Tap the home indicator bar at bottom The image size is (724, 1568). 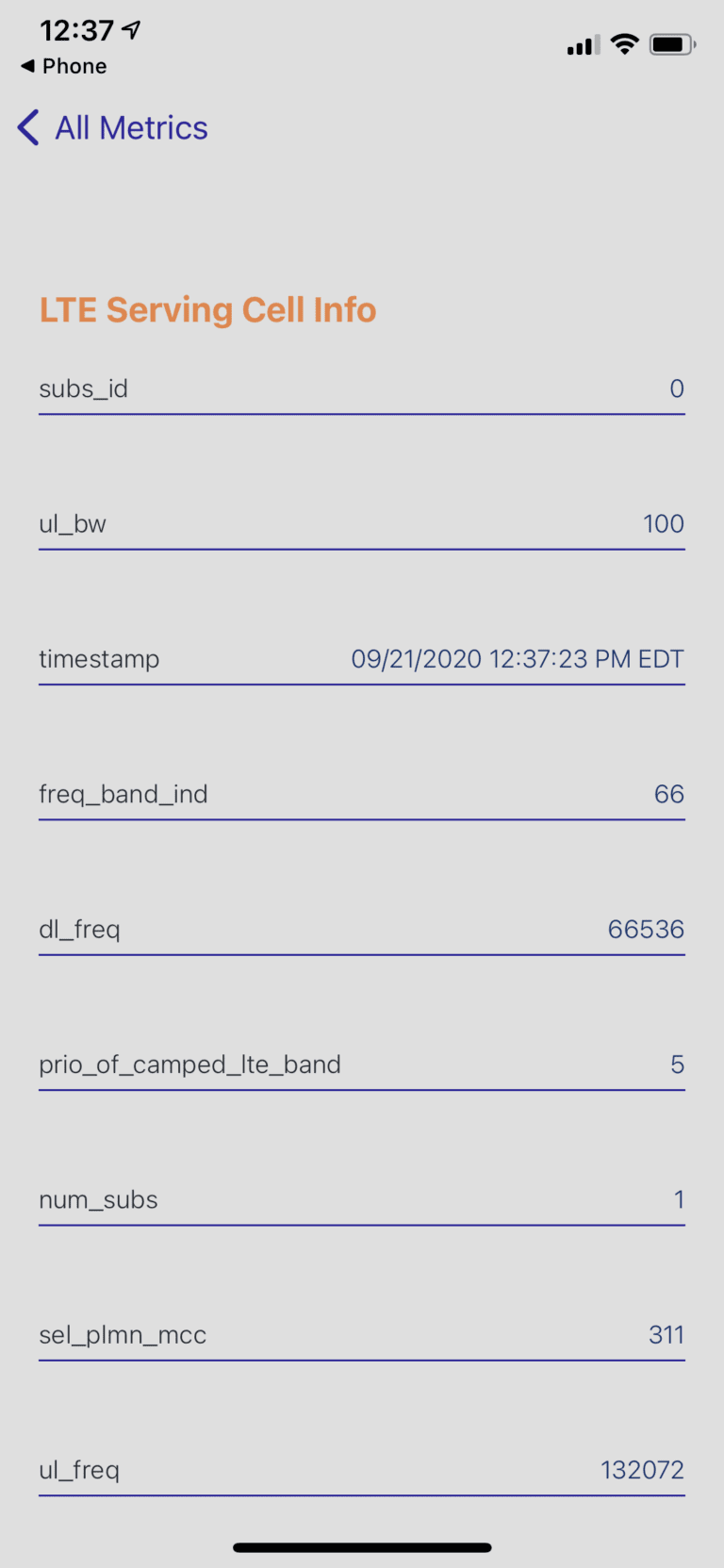(362, 1547)
